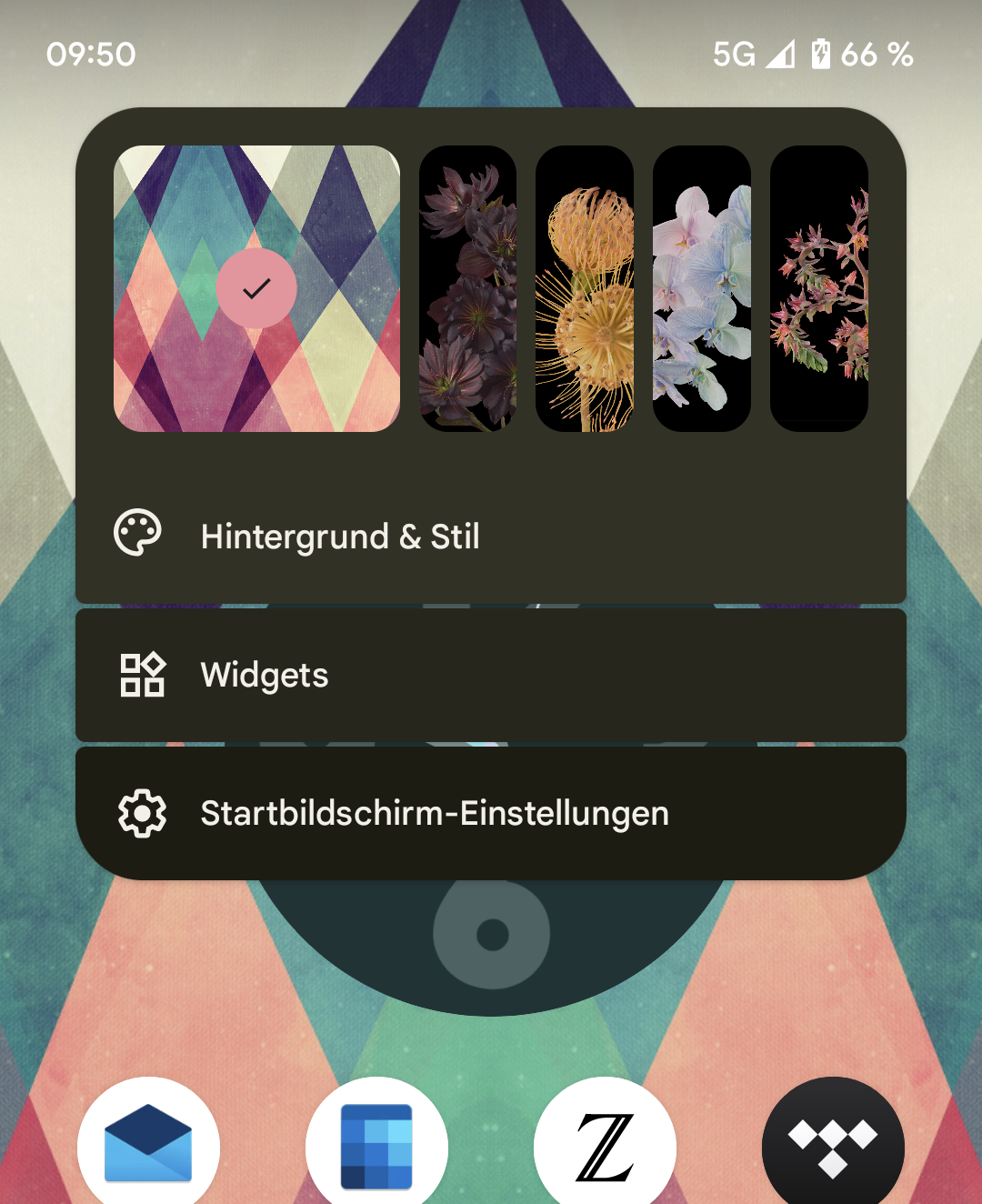Launch the Z newspaper app

point(605,1144)
